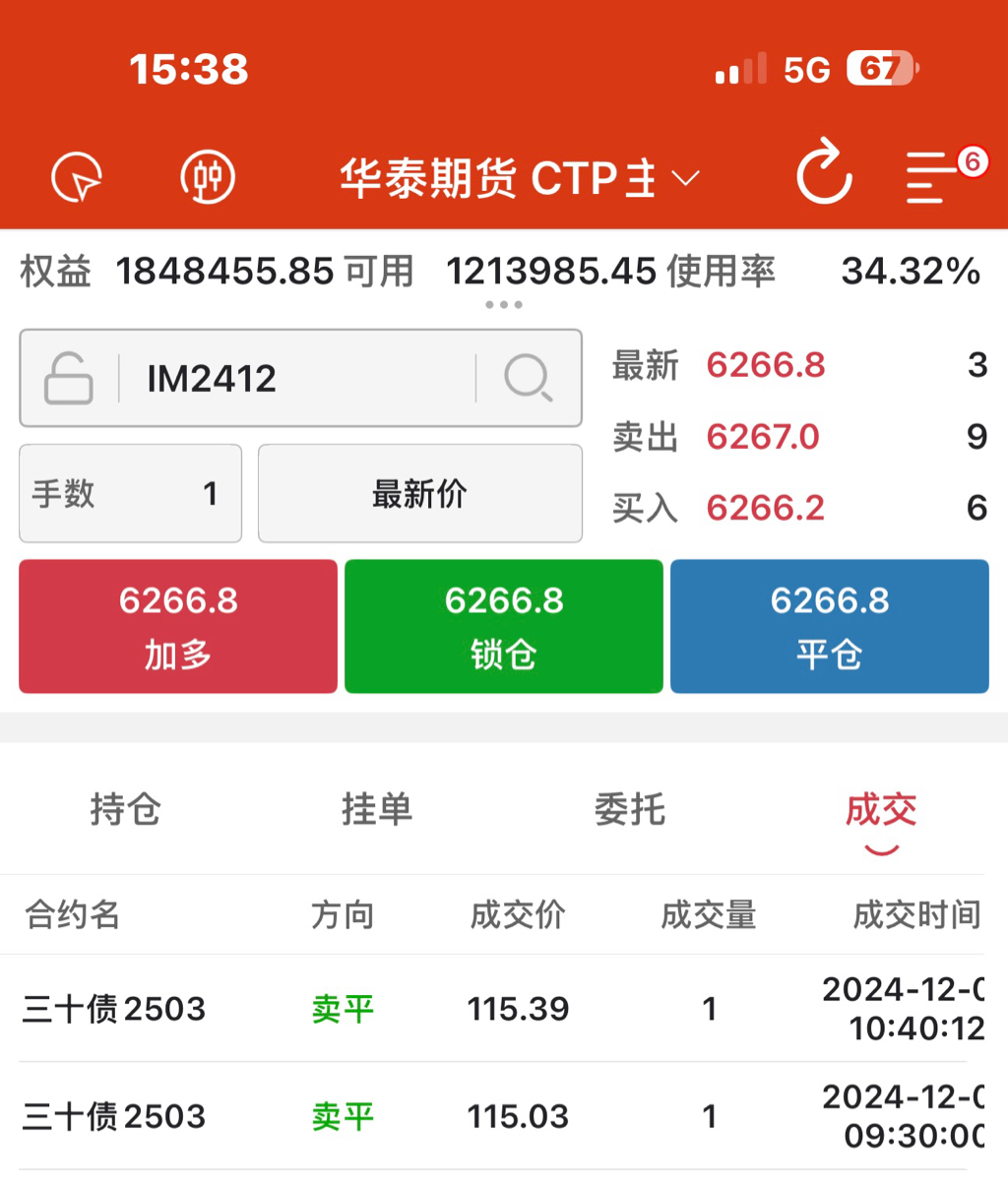Viewport: 1008px width, 1183px height.
Task: Select the 成交 tab
Action: point(881,812)
